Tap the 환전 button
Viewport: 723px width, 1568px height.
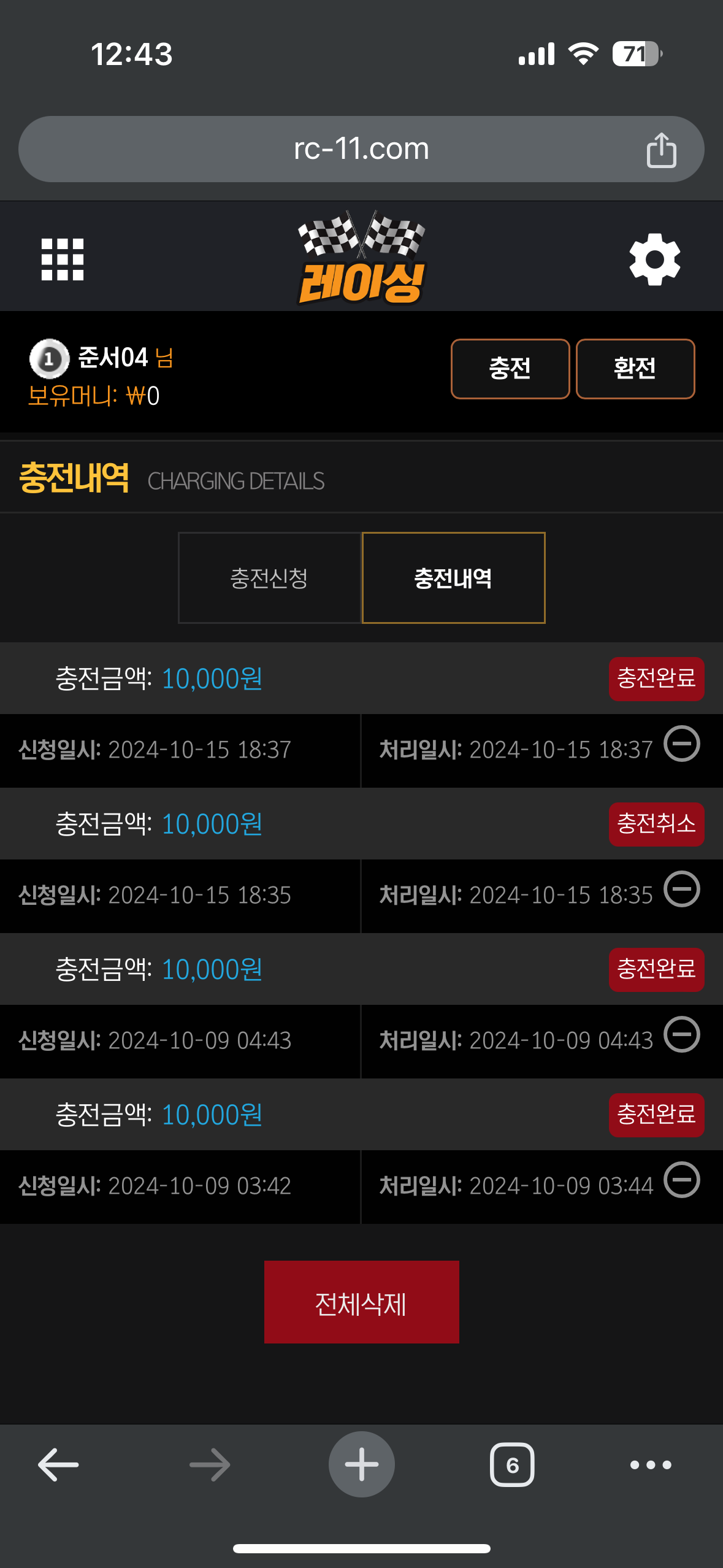coord(635,369)
